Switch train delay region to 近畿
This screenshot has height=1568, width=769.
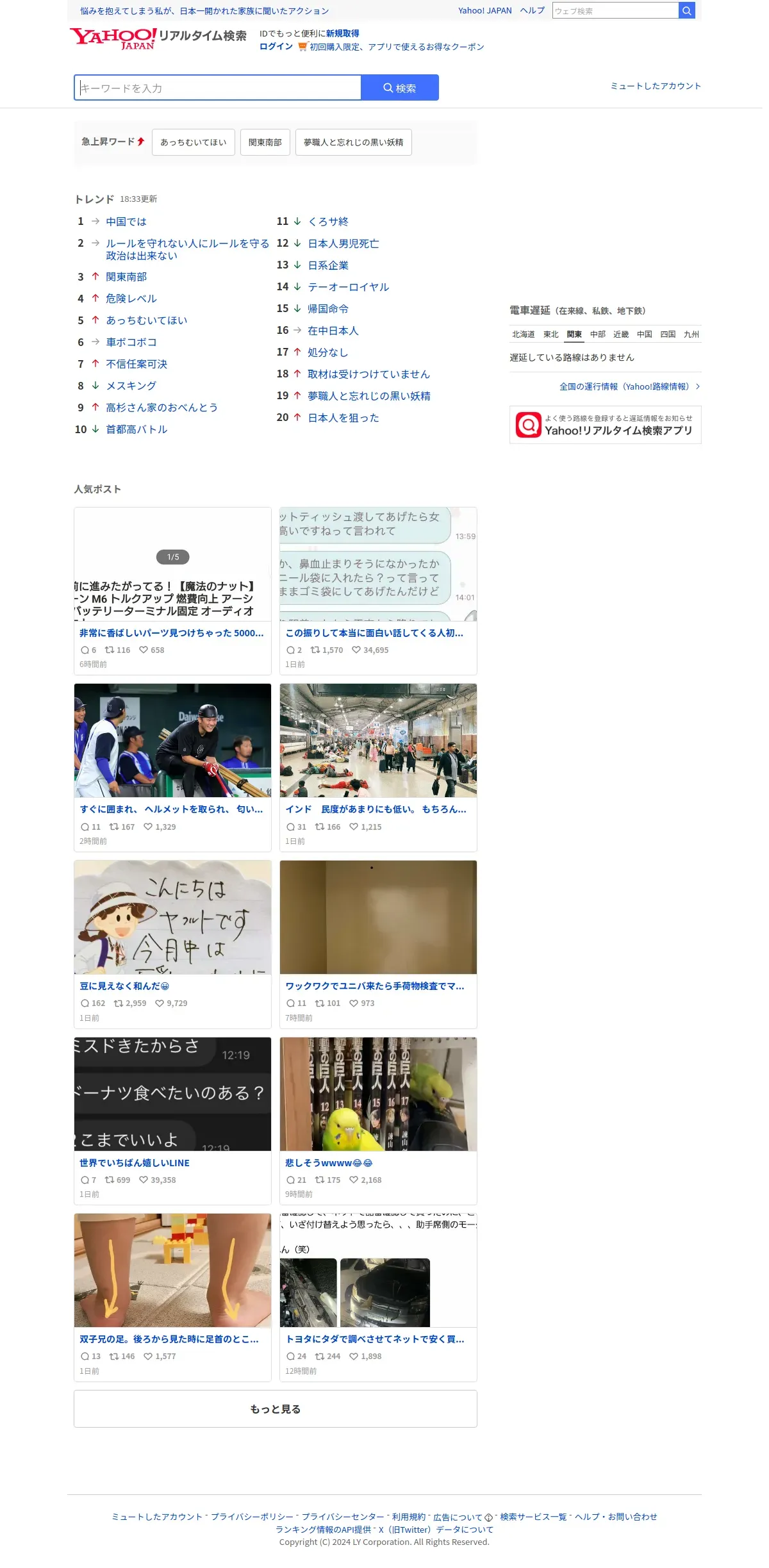point(621,334)
